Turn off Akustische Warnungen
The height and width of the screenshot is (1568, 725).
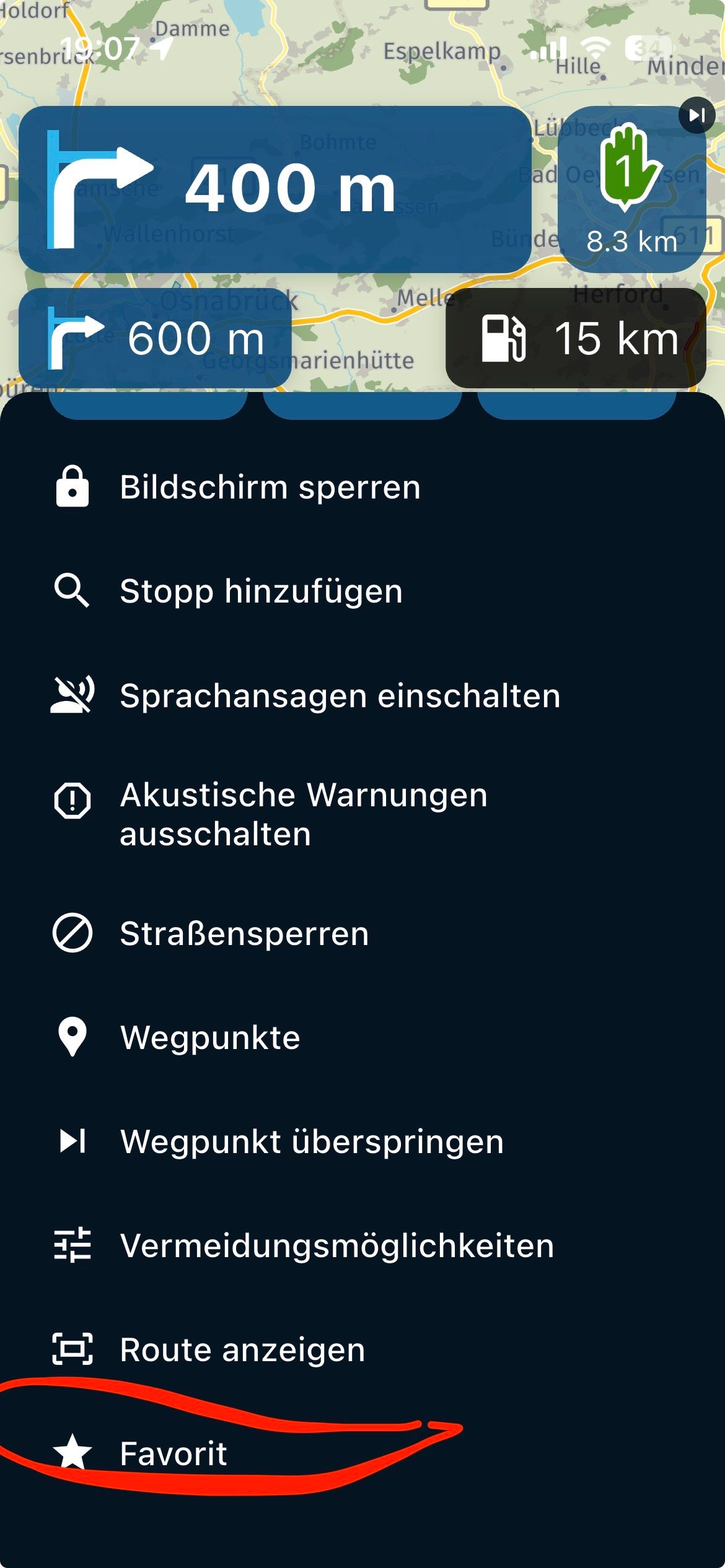tap(362, 814)
